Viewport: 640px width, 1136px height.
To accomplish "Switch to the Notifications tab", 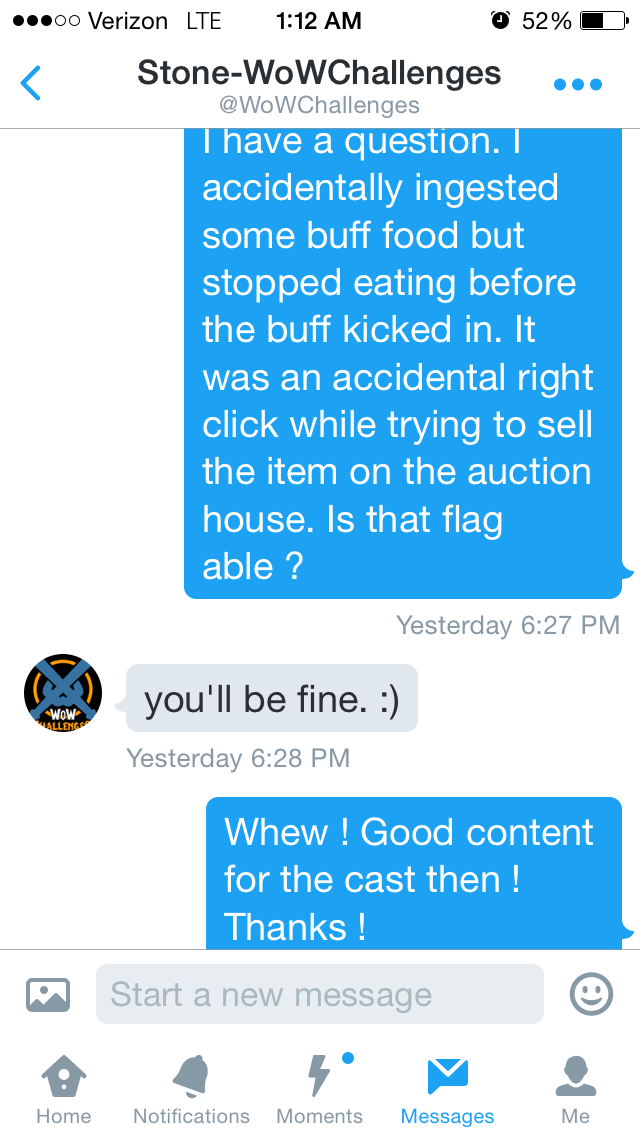I will click(191, 1089).
